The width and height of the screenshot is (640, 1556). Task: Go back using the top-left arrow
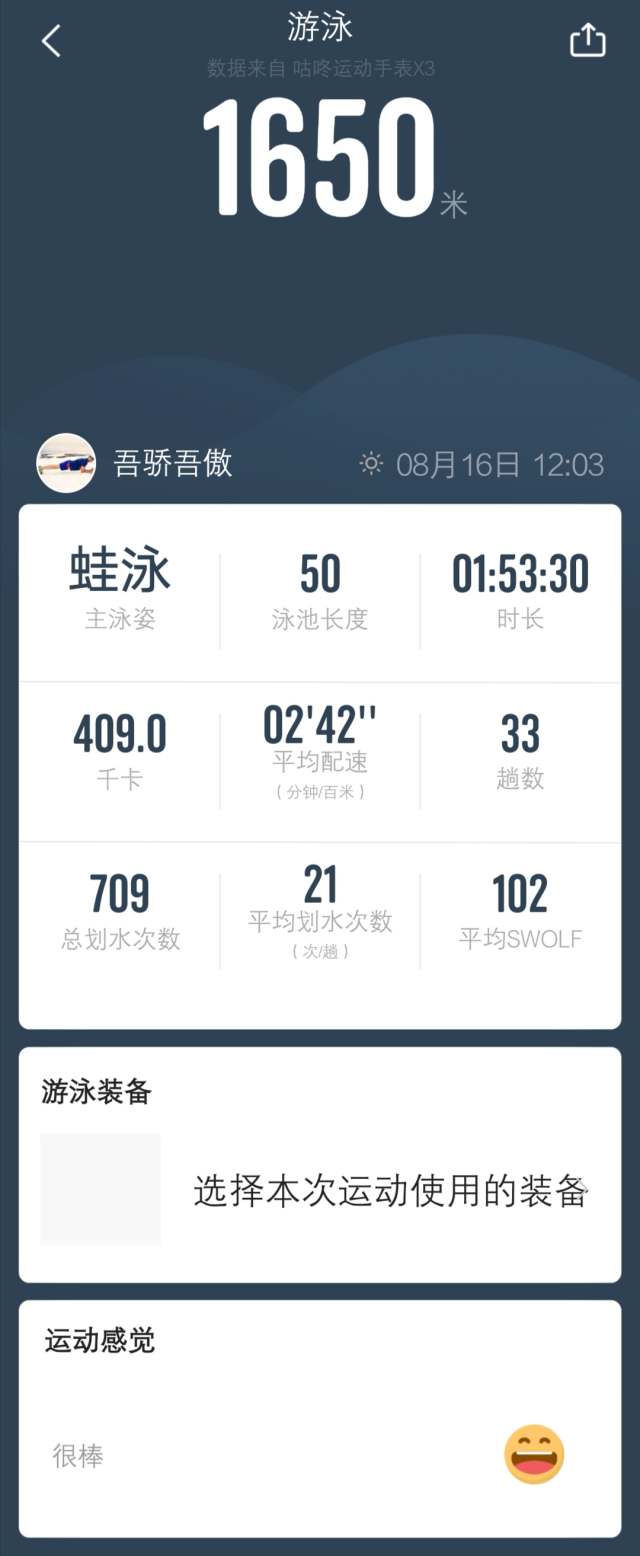point(51,42)
